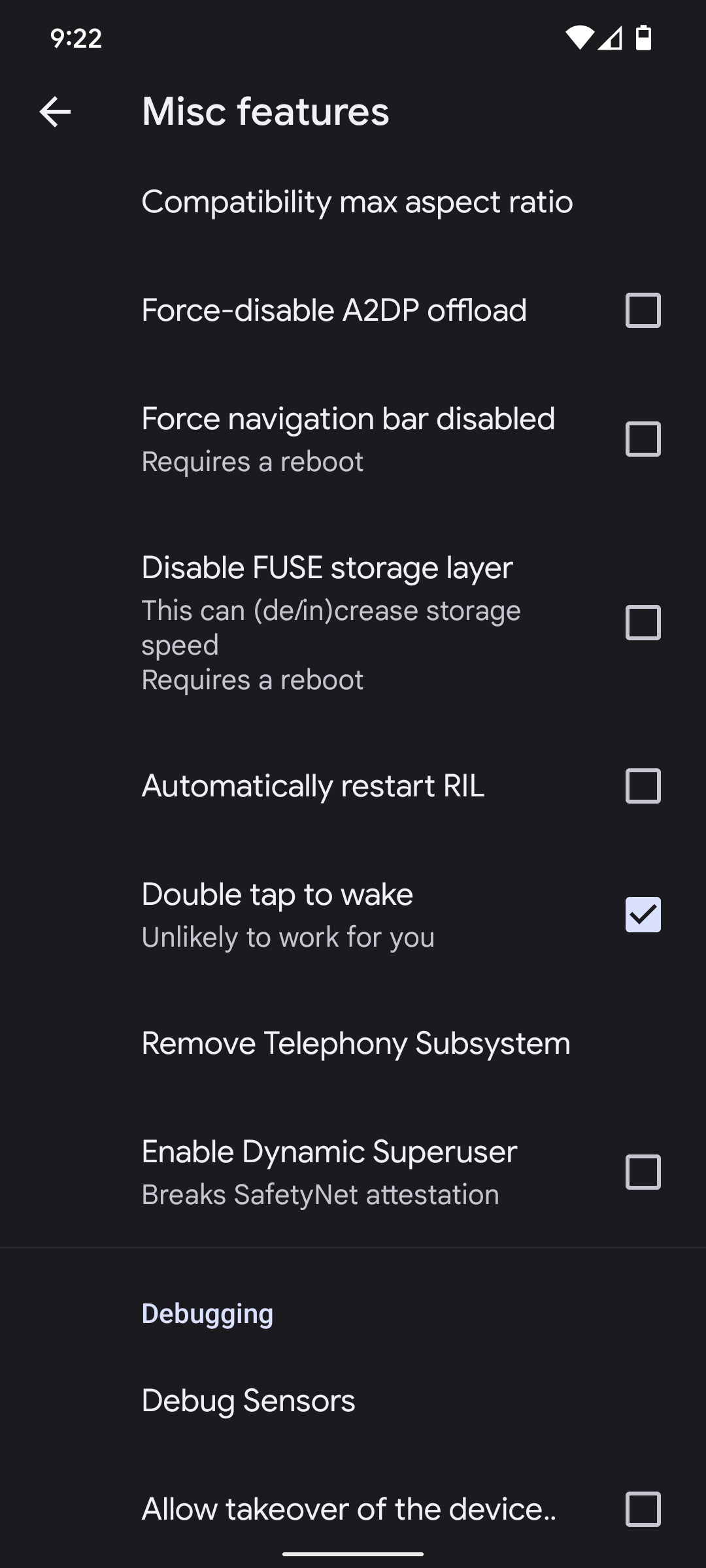Tap the Requires a reboot subtitle text
Viewport: 706px width, 1568px height.
[252, 462]
